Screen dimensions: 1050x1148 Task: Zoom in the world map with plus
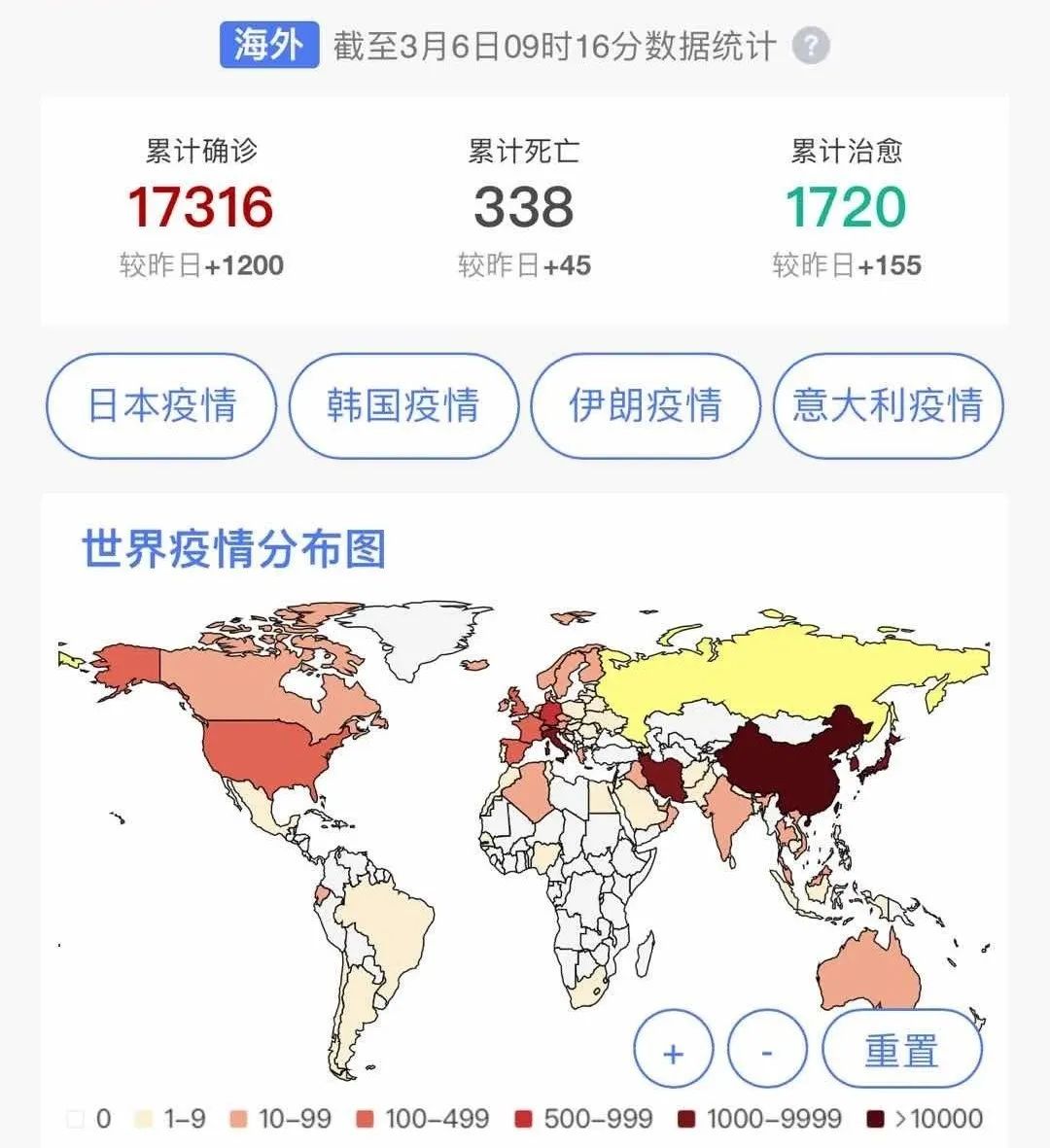click(673, 1052)
